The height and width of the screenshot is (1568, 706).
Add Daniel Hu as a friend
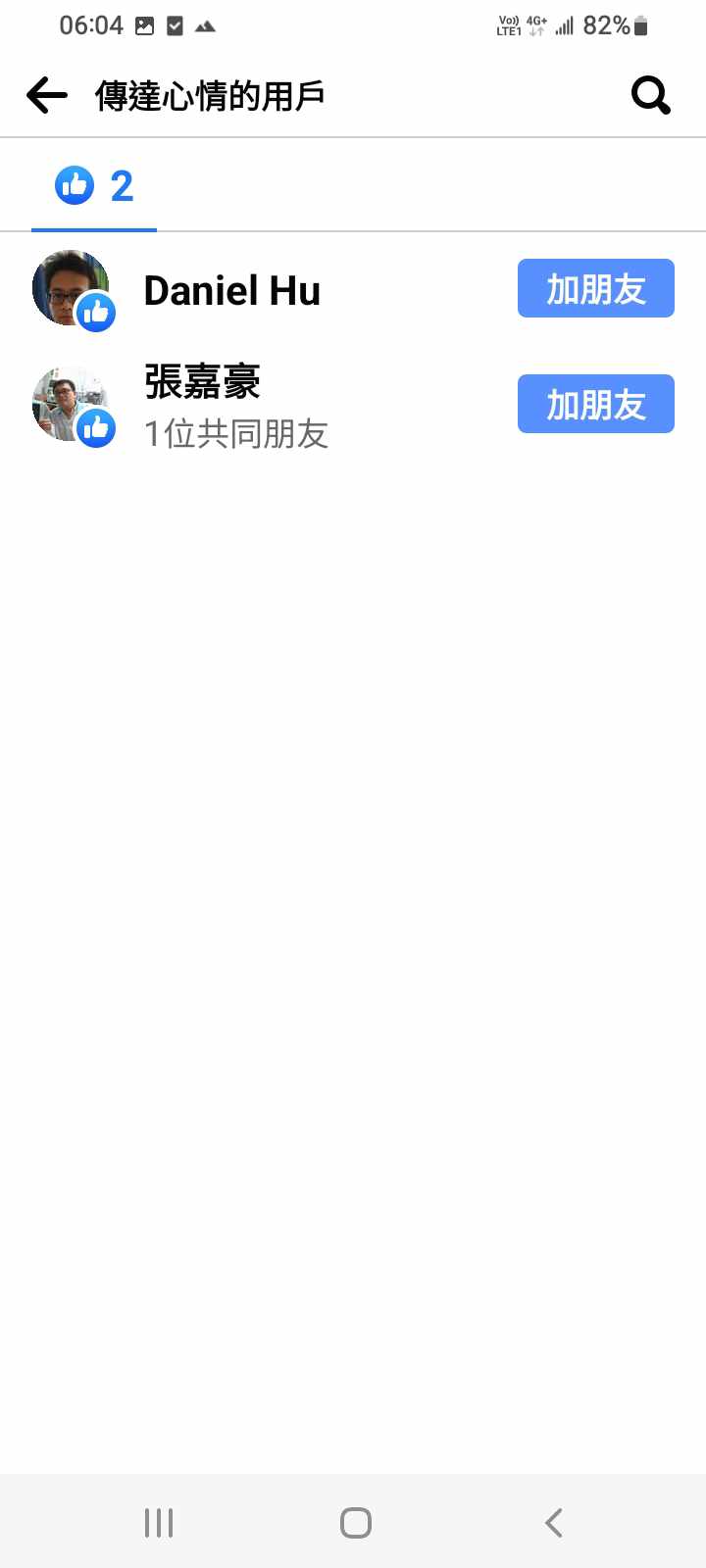[x=595, y=288]
